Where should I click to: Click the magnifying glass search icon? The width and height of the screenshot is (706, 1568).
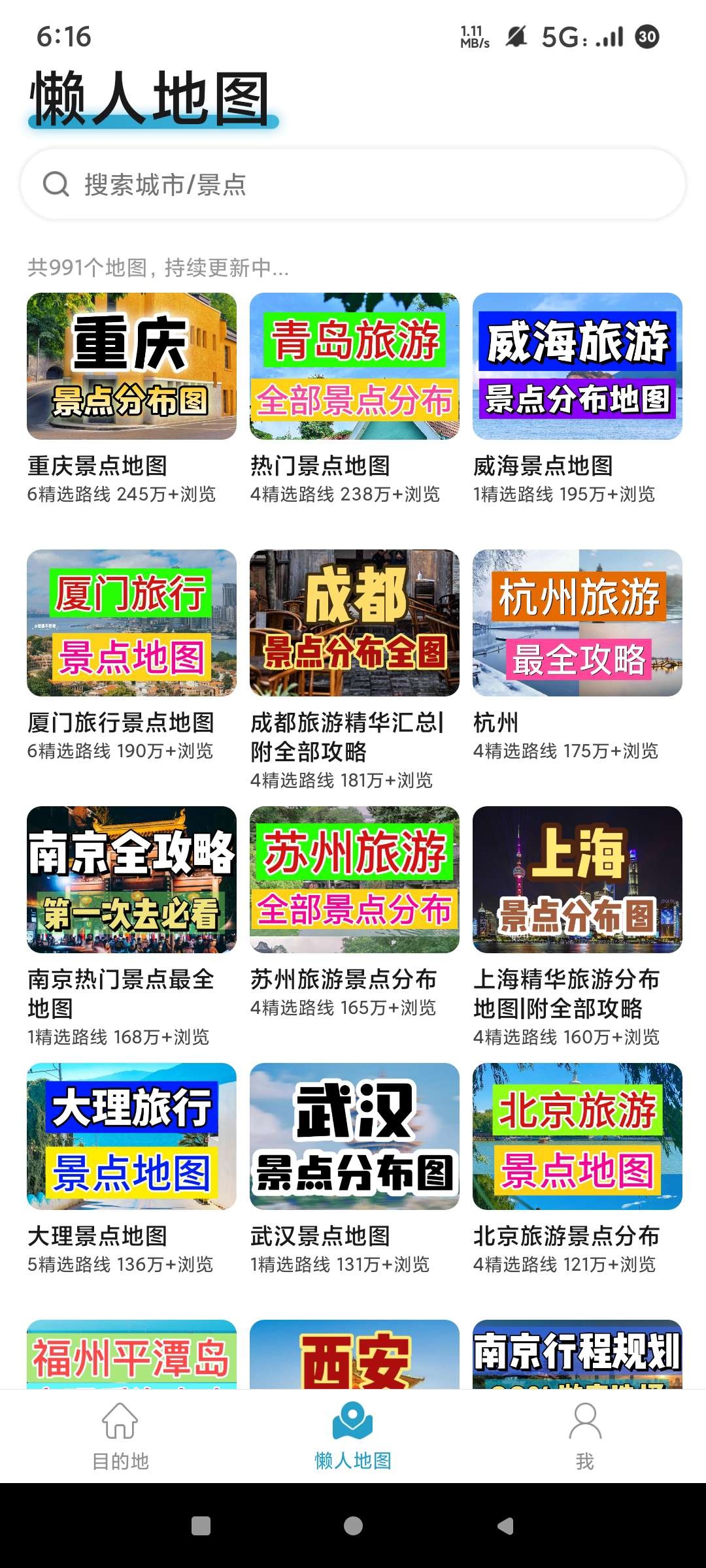[58, 185]
